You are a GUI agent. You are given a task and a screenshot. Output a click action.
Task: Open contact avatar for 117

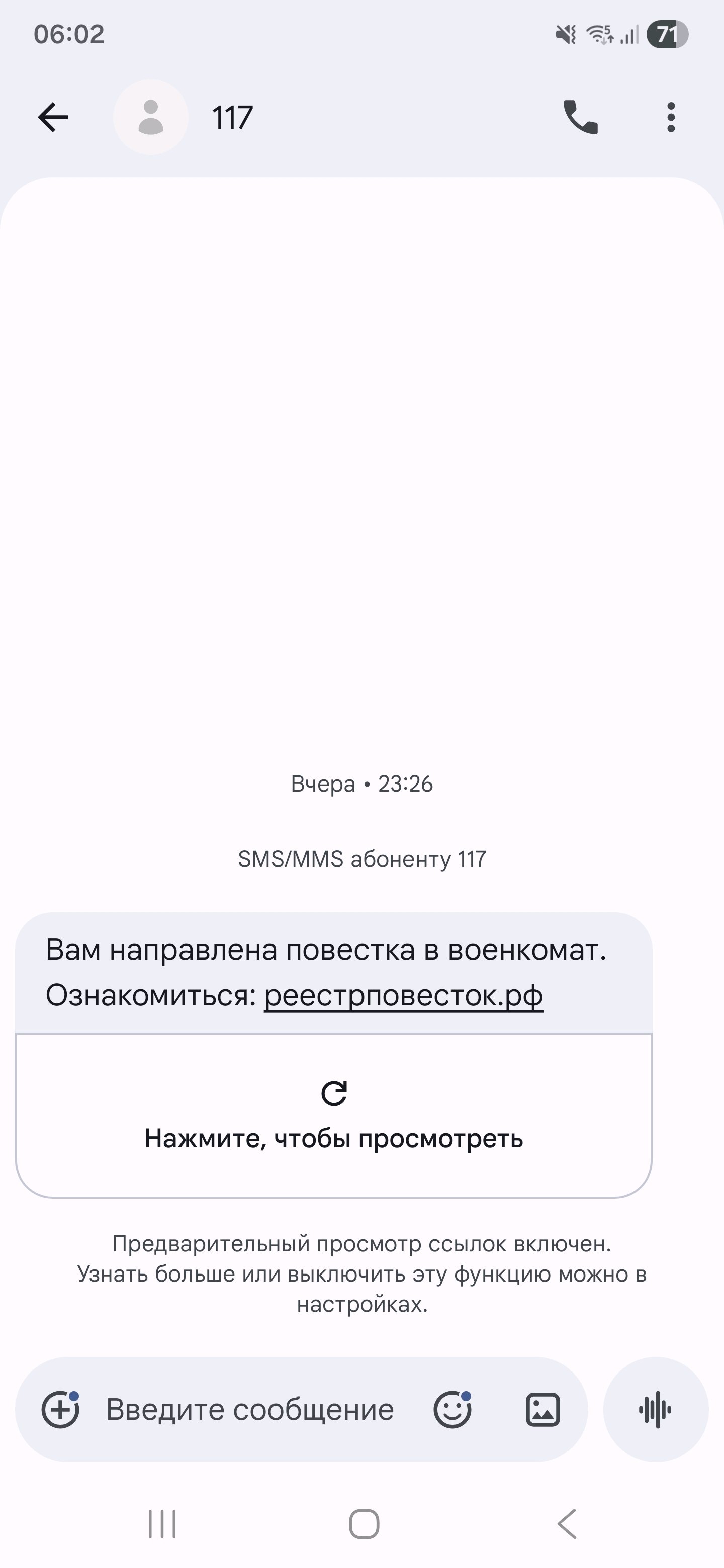point(150,117)
